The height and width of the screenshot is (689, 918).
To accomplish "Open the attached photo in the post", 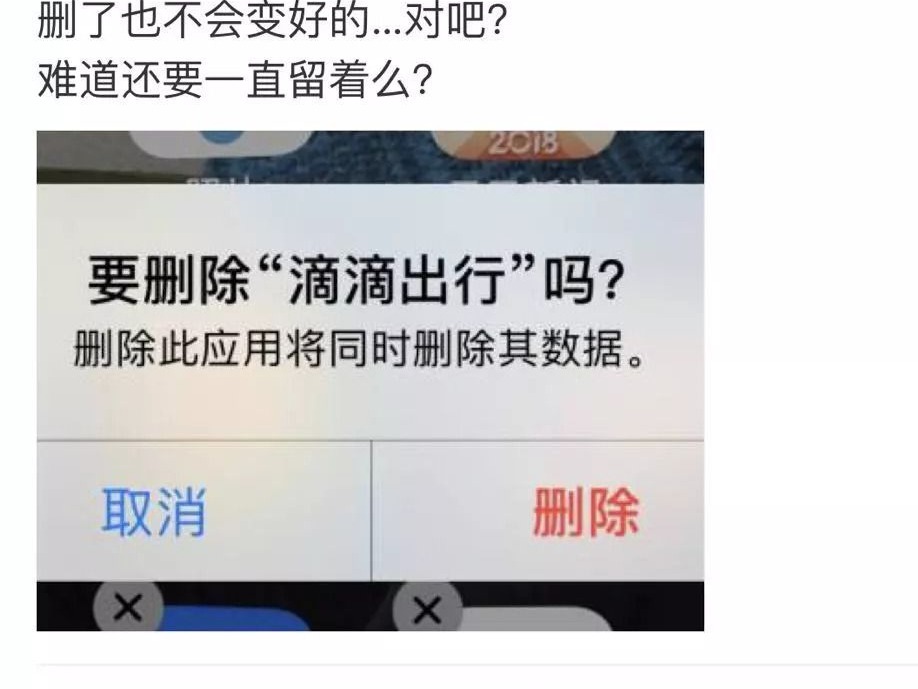I will click(x=370, y=380).
